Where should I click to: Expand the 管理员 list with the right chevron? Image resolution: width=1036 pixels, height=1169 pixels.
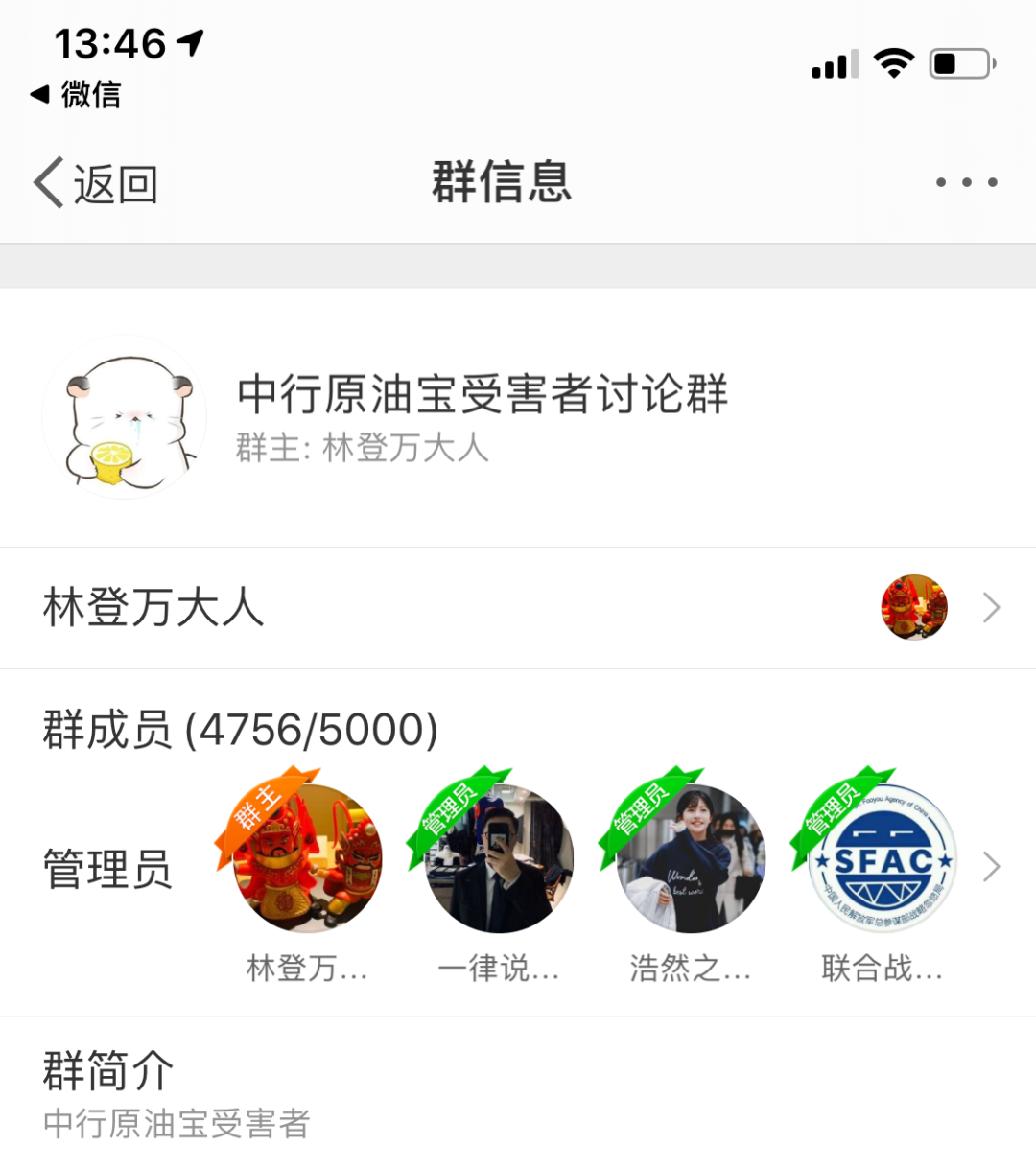pyautogui.click(x=989, y=866)
